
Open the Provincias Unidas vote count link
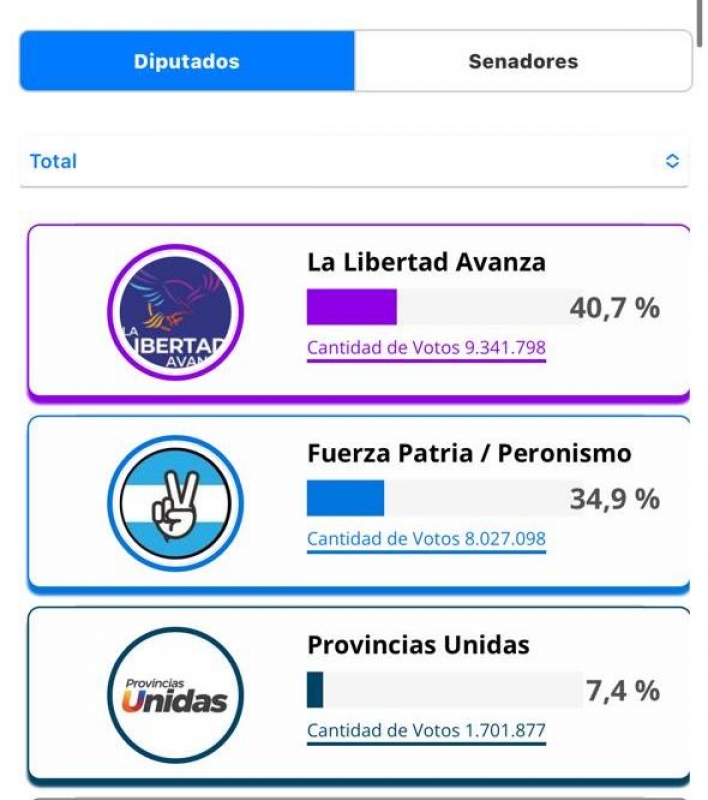click(426, 731)
